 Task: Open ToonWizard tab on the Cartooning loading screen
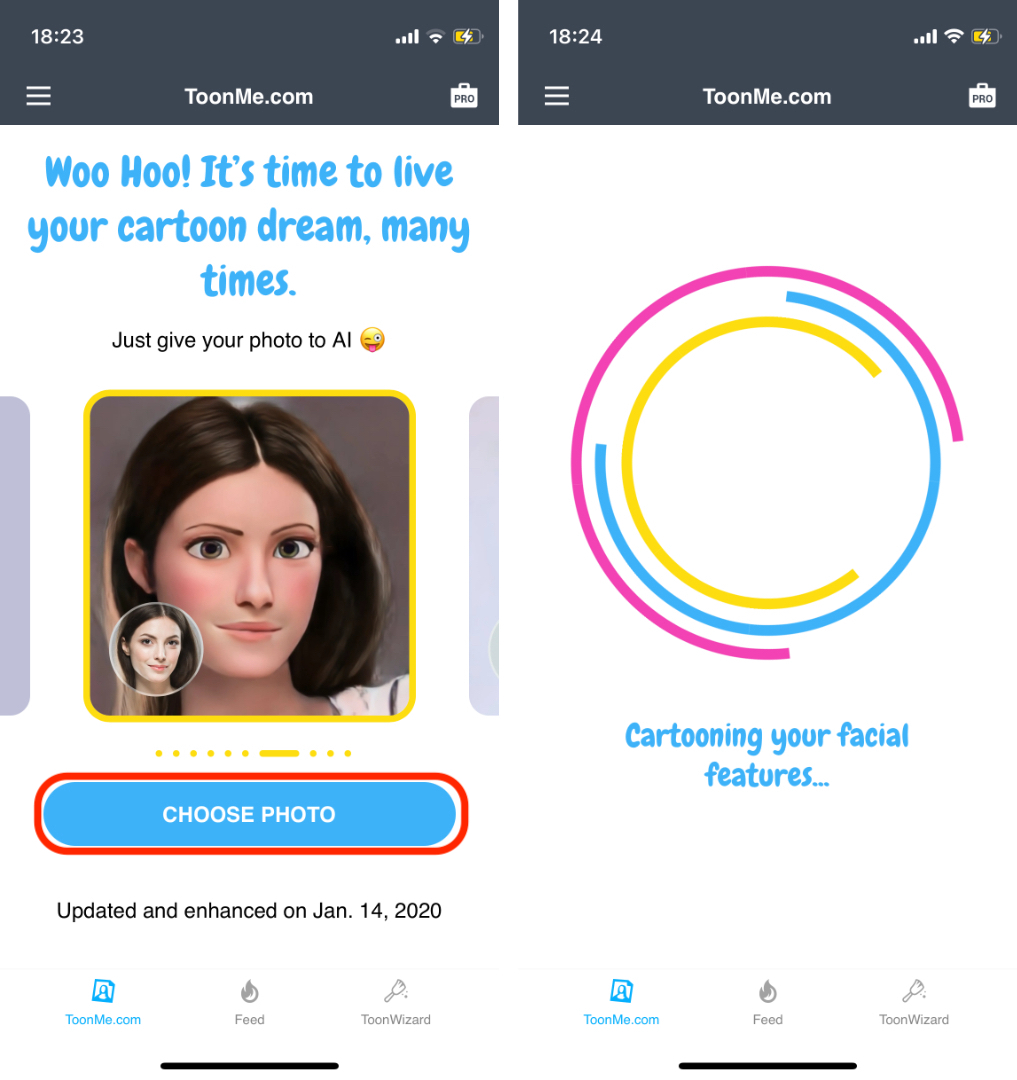tap(914, 1002)
